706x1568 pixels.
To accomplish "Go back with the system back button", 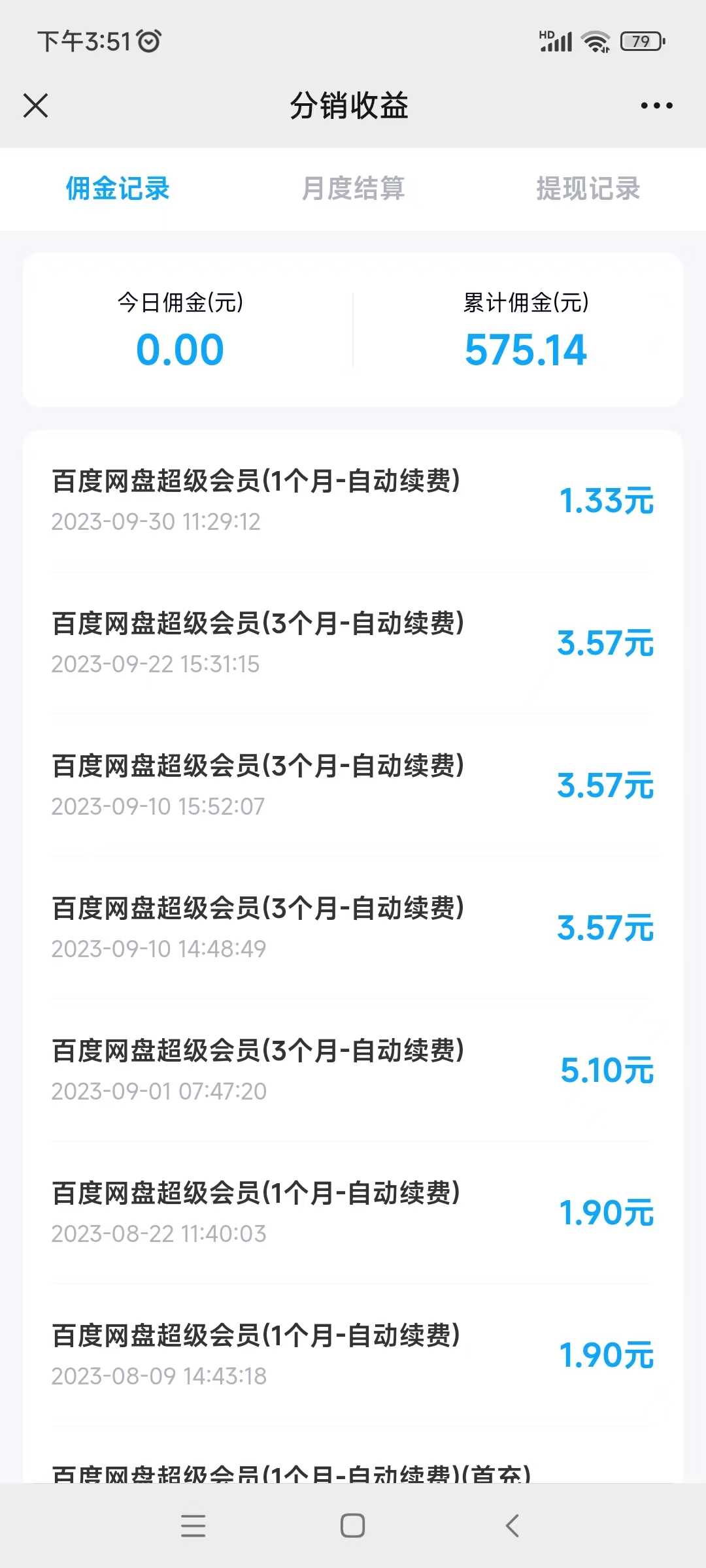I will (x=513, y=1526).
